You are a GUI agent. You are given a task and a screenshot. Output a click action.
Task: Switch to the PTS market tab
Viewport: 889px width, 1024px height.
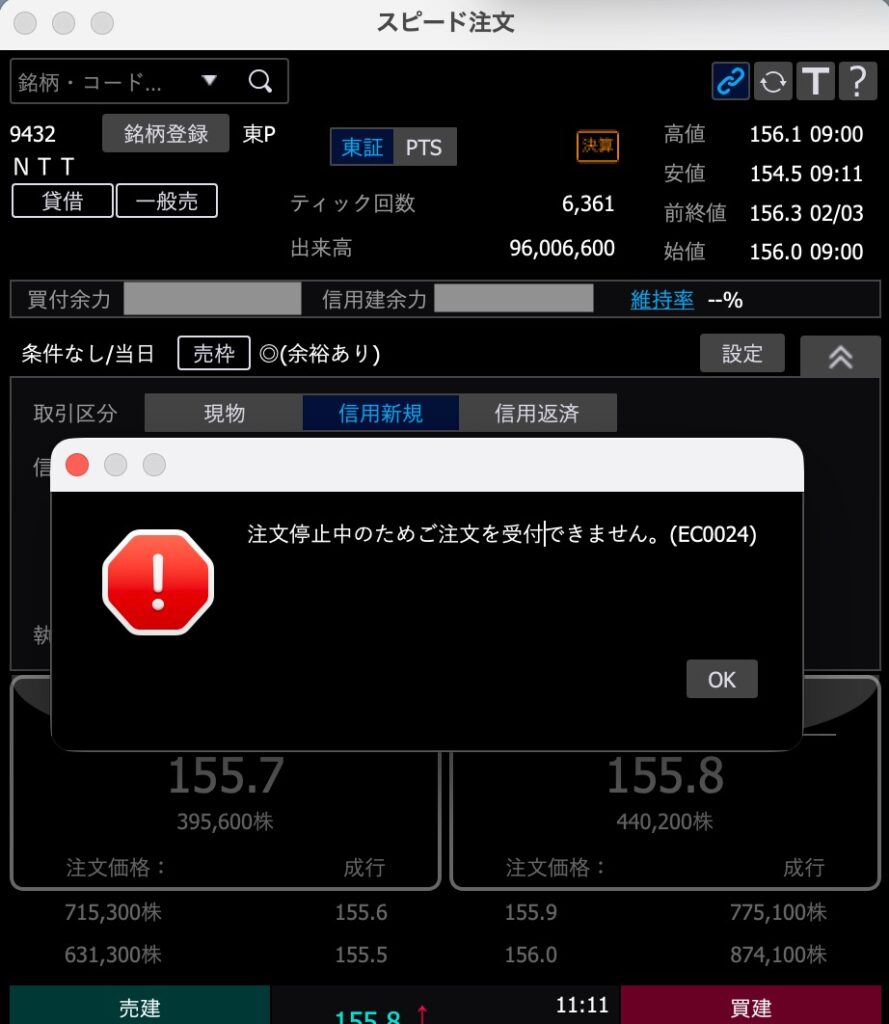tap(424, 148)
